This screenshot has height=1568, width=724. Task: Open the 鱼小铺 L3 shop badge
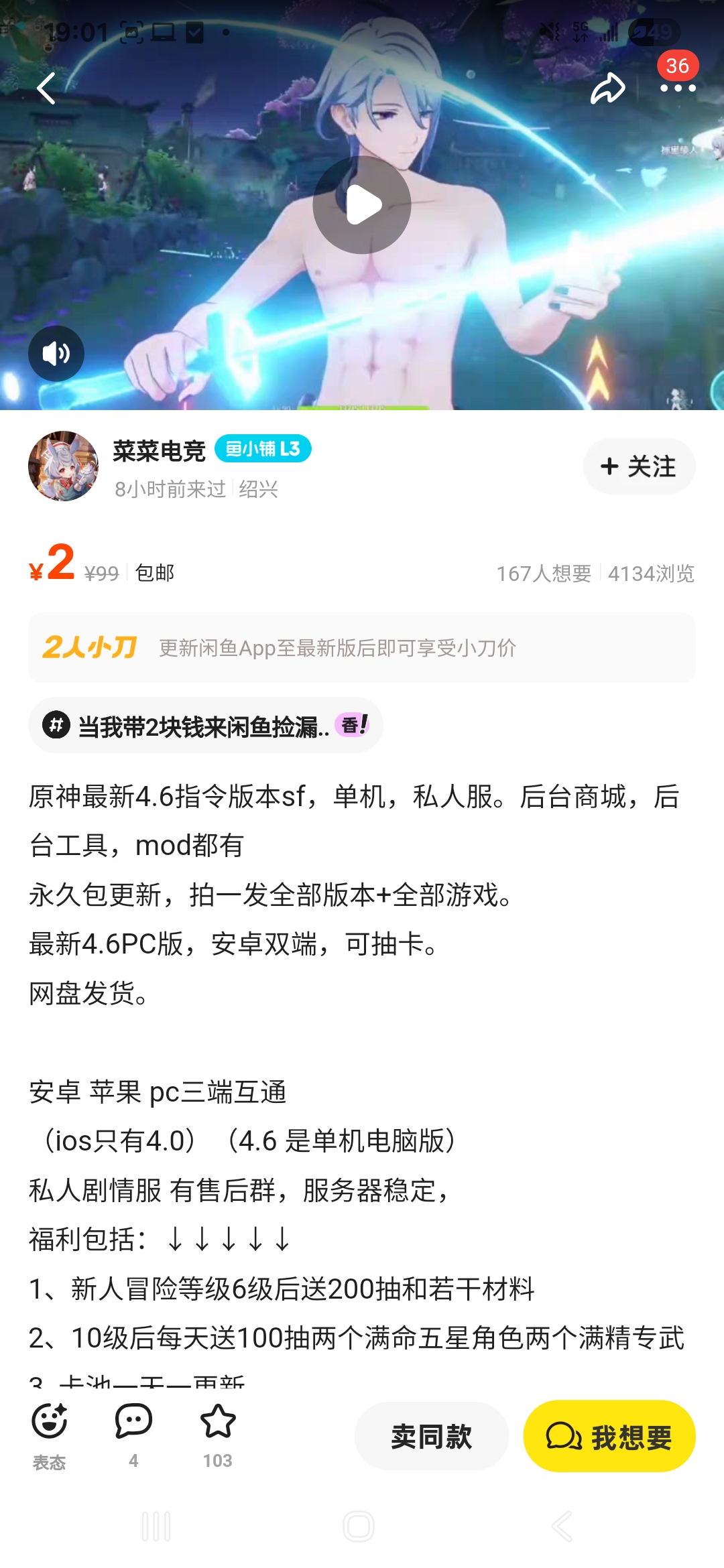(263, 449)
